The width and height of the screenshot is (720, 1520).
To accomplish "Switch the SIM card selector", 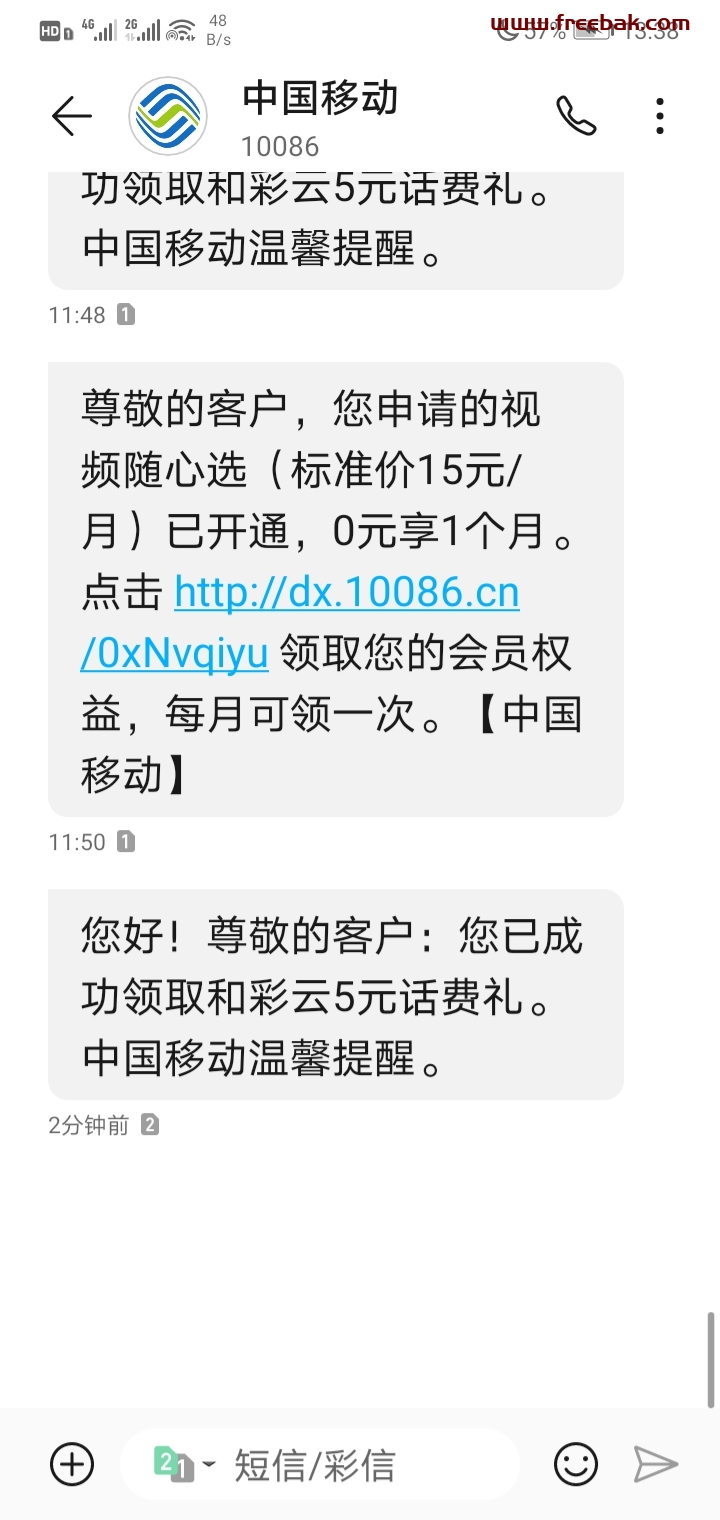I will (x=184, y=1465).
